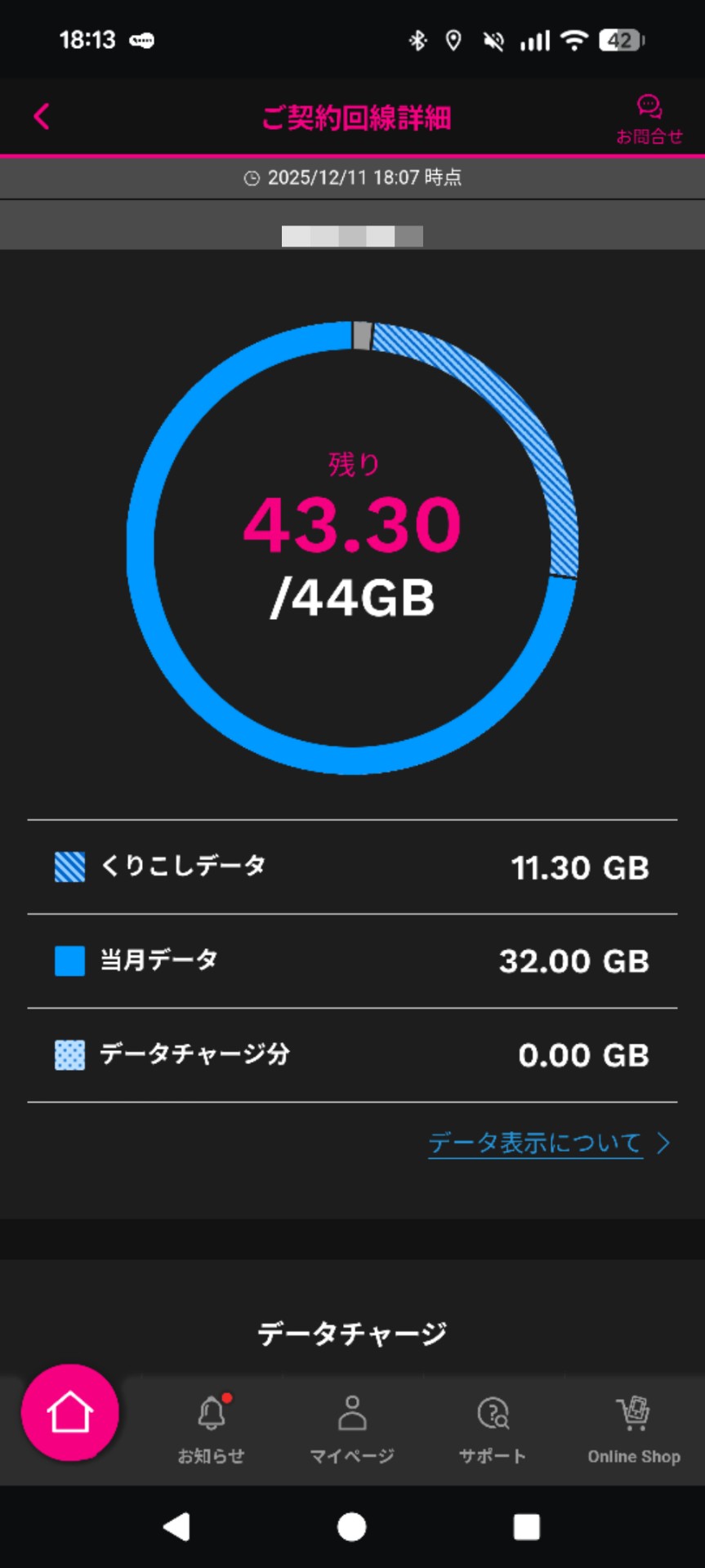Select the くりこしデータ striped legend swatch

tap(69, 867)
